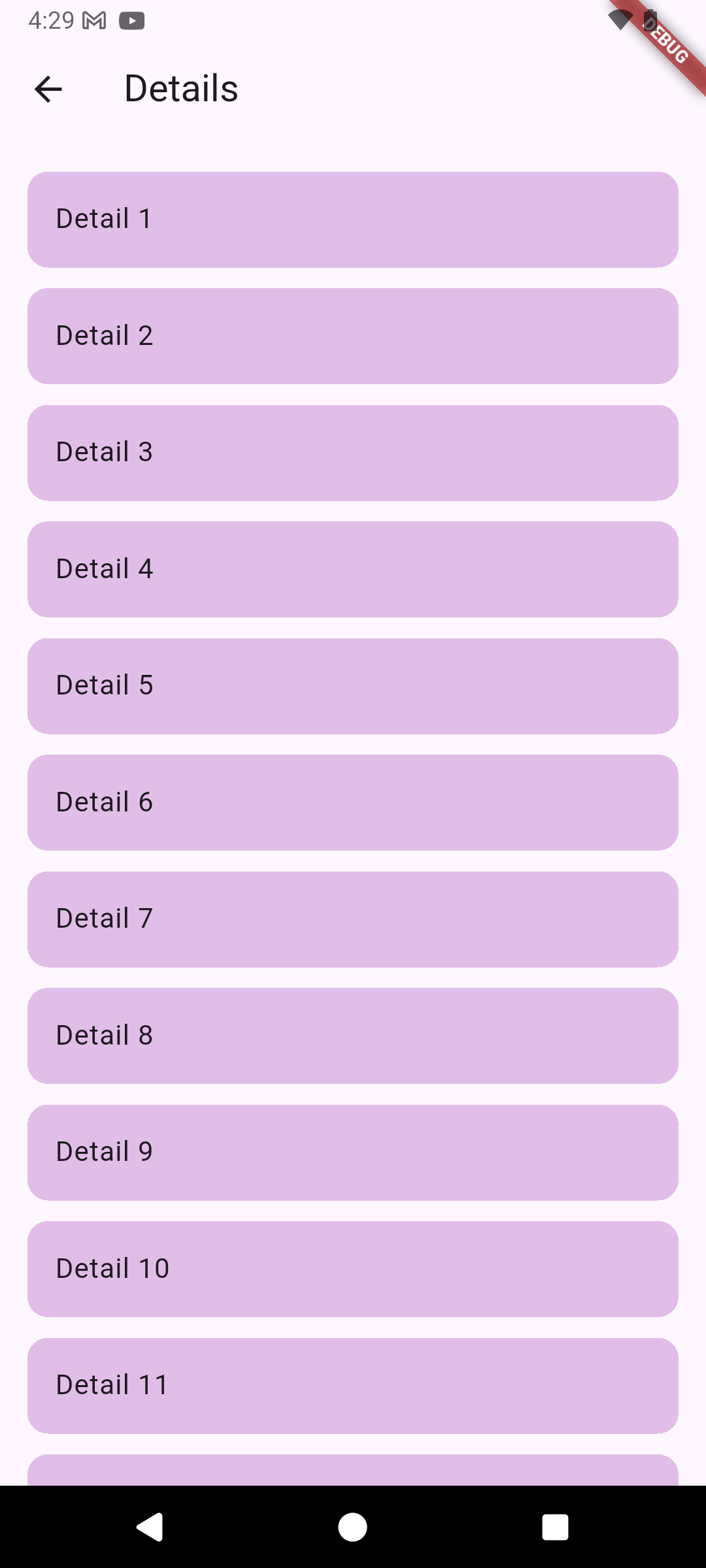This screenshot has width=706, height=1568.
Task: Tap the Detail 9 row
Action: (x=353, y=1152)
